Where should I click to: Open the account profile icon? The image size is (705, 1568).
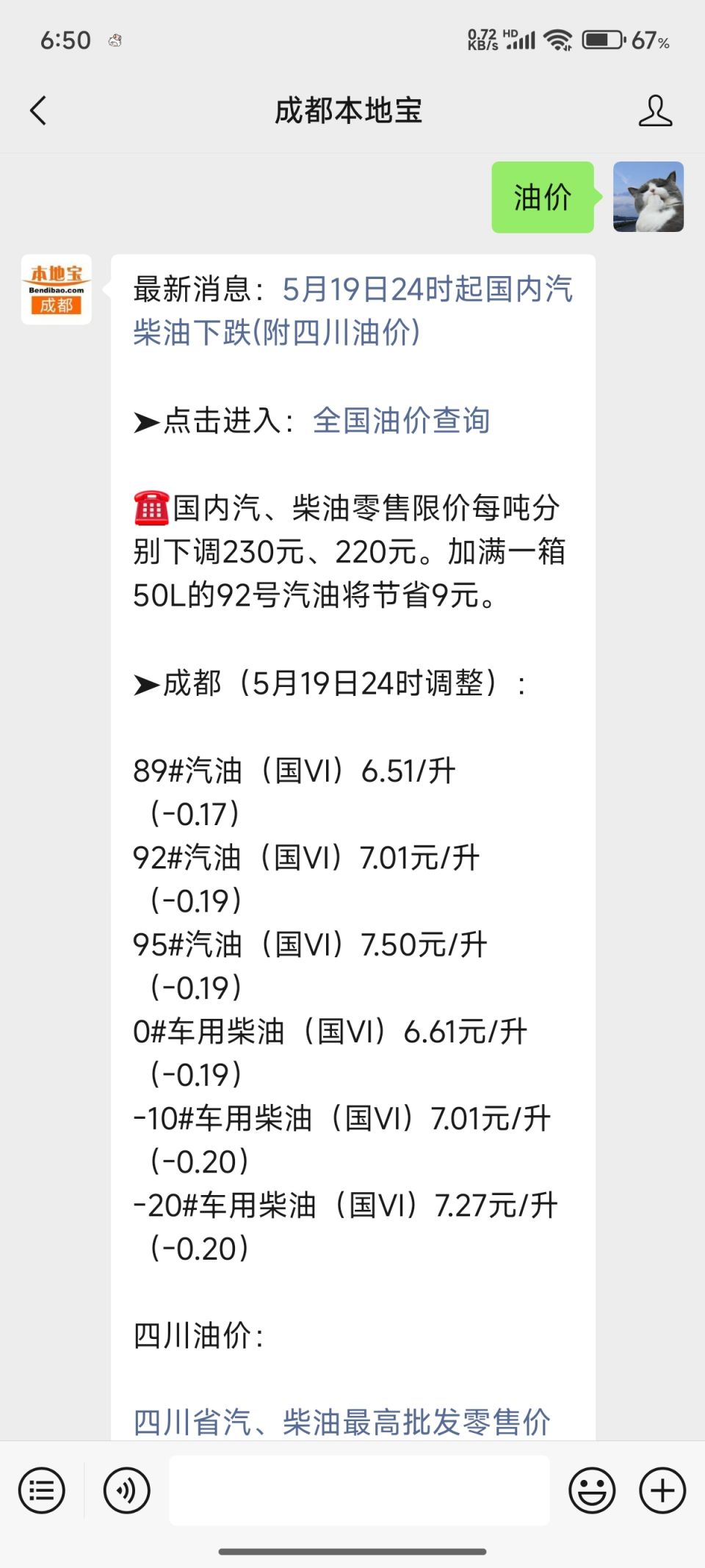[x=655, y=111]
